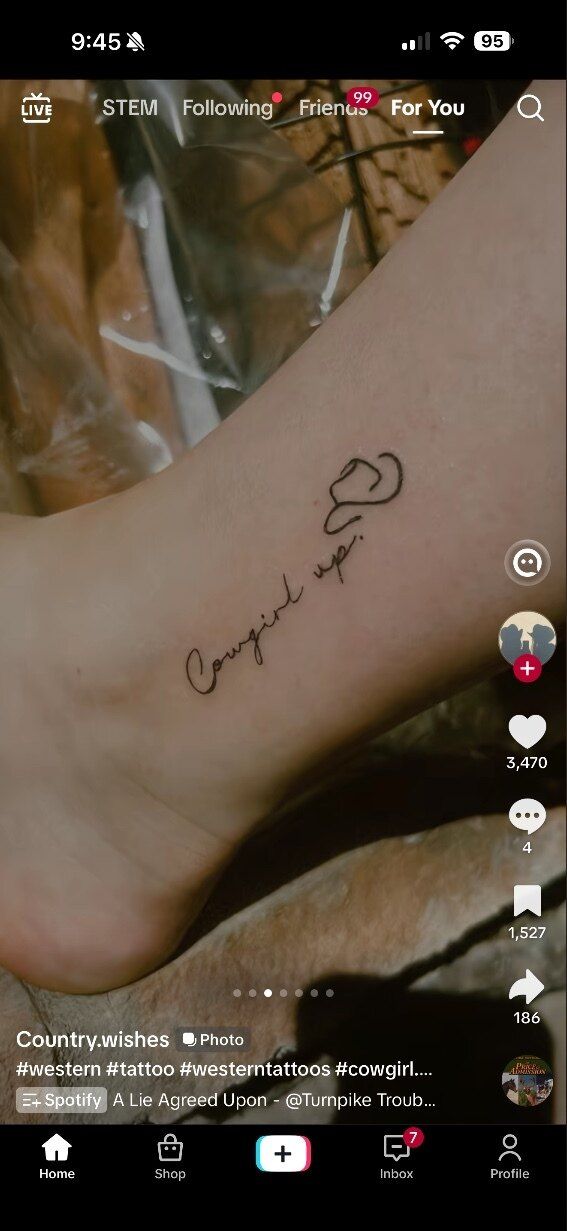The image size is (567, 1231).
Task: Switch to the Following feed
Action: (227, 107)
